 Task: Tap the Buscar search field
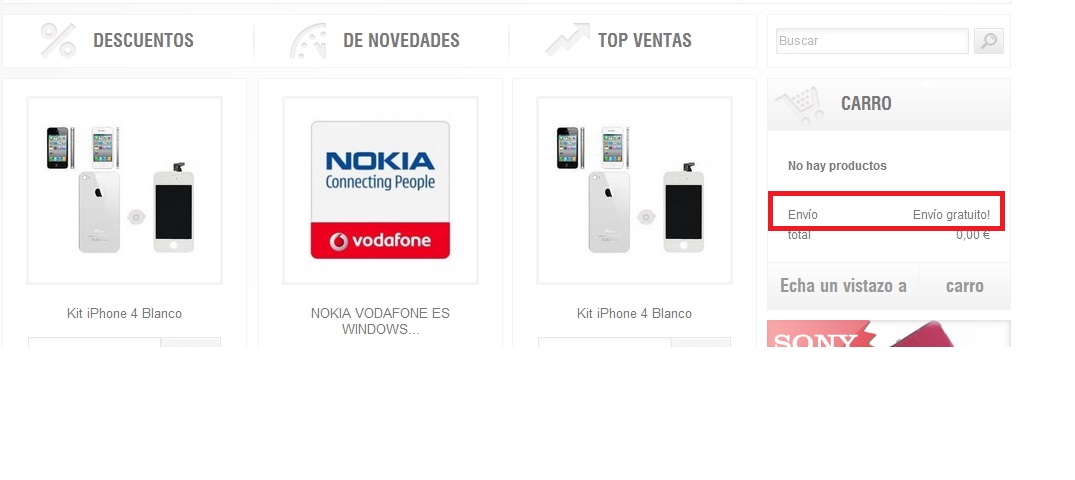[x=872, y=41]
